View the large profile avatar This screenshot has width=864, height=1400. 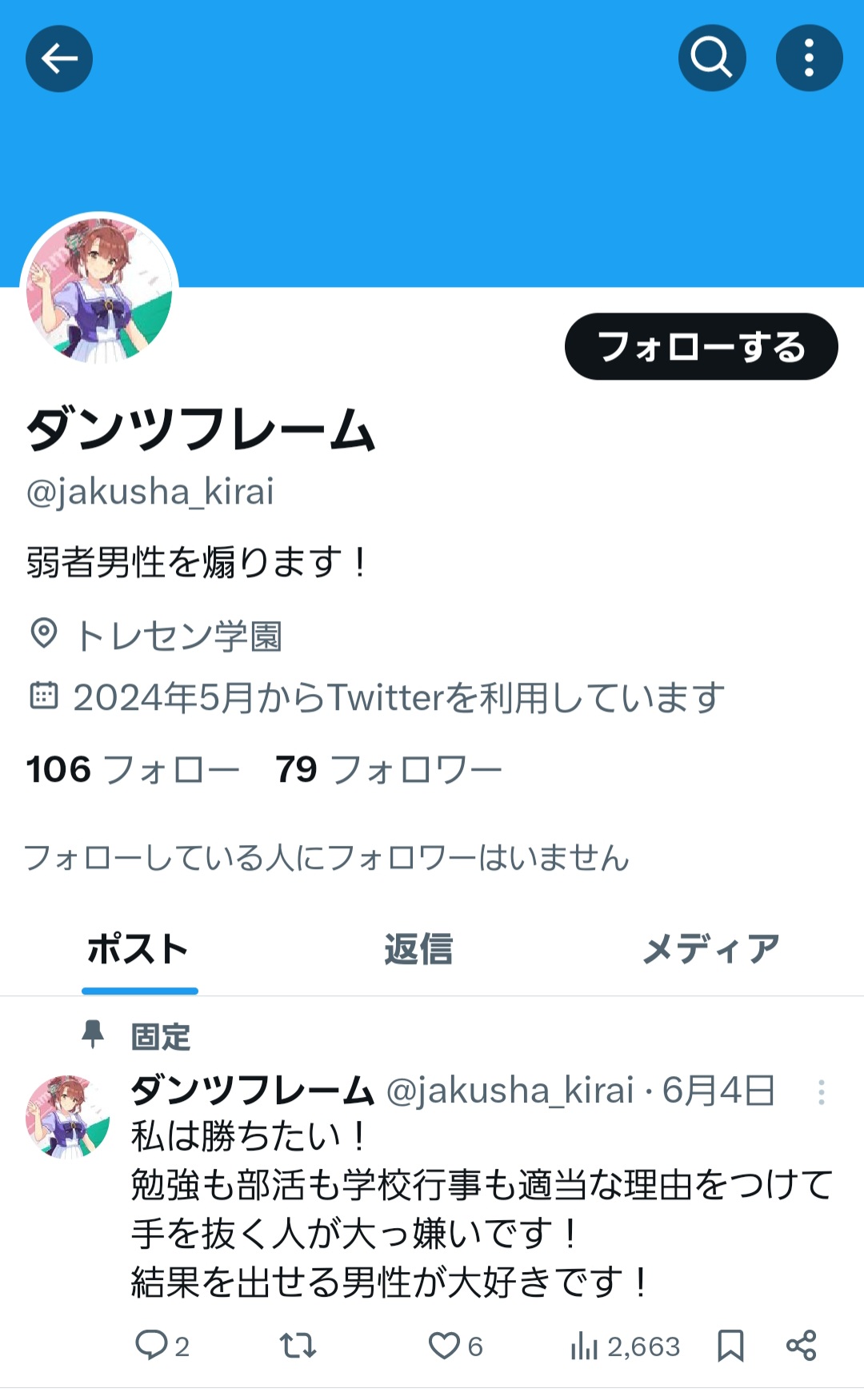point(99,290)
